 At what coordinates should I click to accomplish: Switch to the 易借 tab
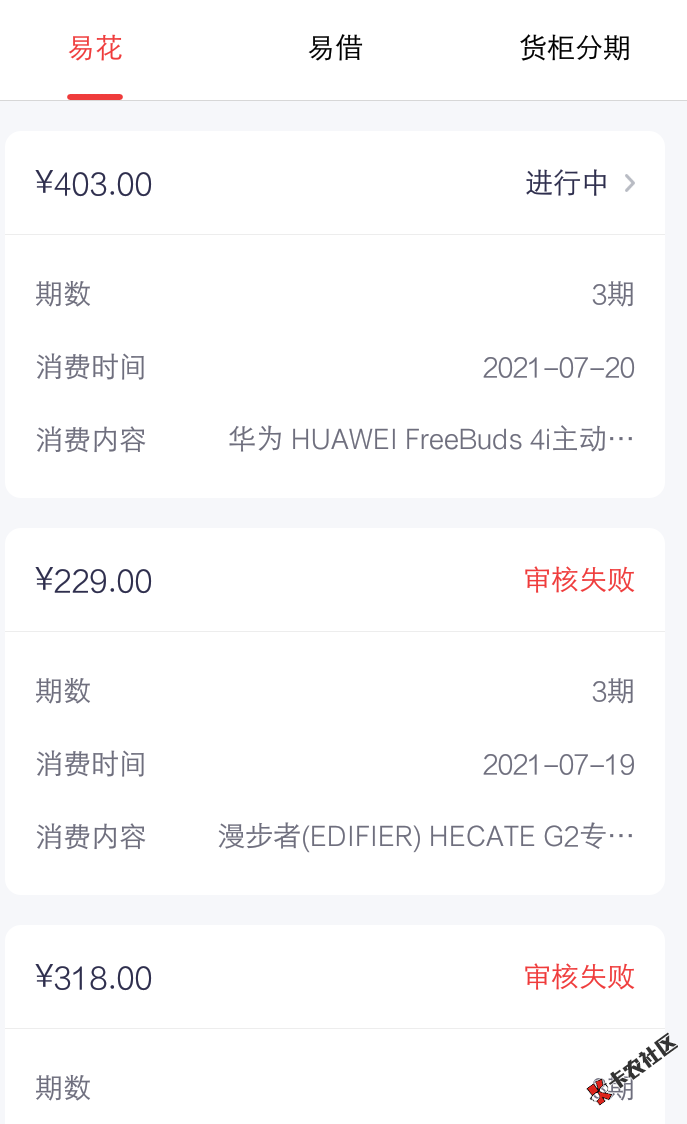point(335,49)
